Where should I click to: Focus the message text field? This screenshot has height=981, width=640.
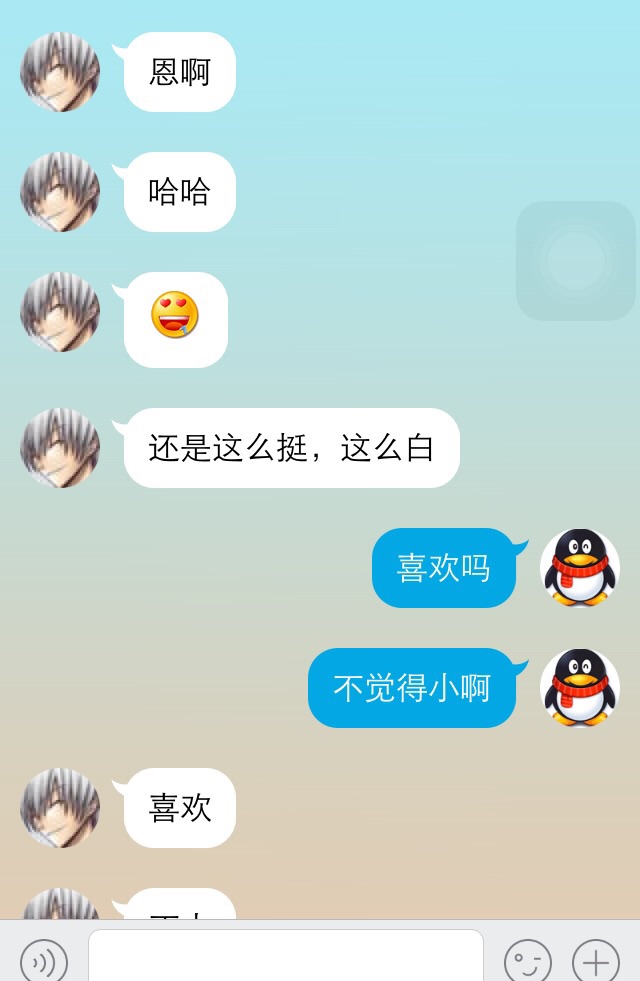pyautogui.click(x=286, y=958)
